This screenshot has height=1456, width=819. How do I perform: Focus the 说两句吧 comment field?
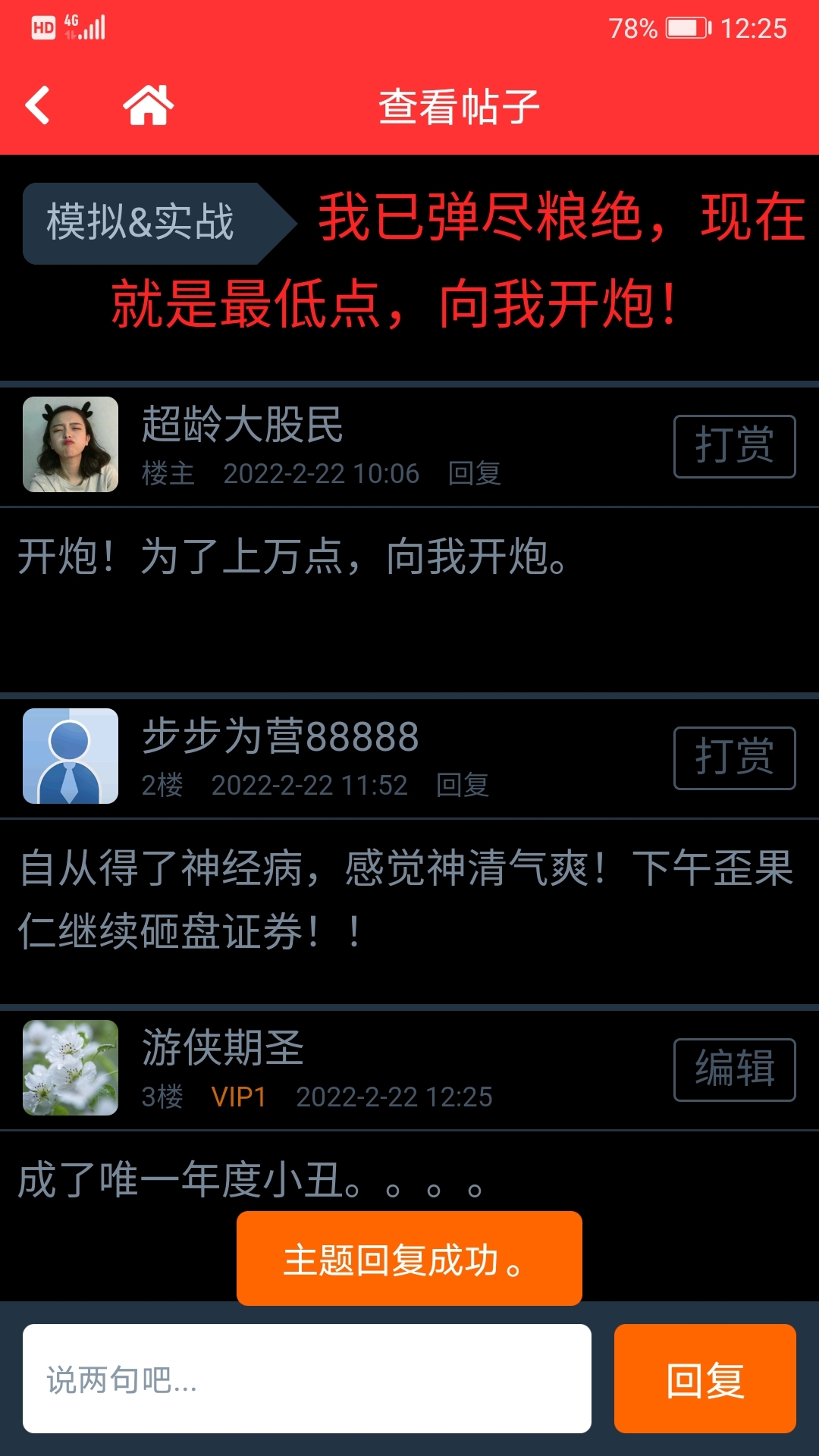coord(306,1379)
